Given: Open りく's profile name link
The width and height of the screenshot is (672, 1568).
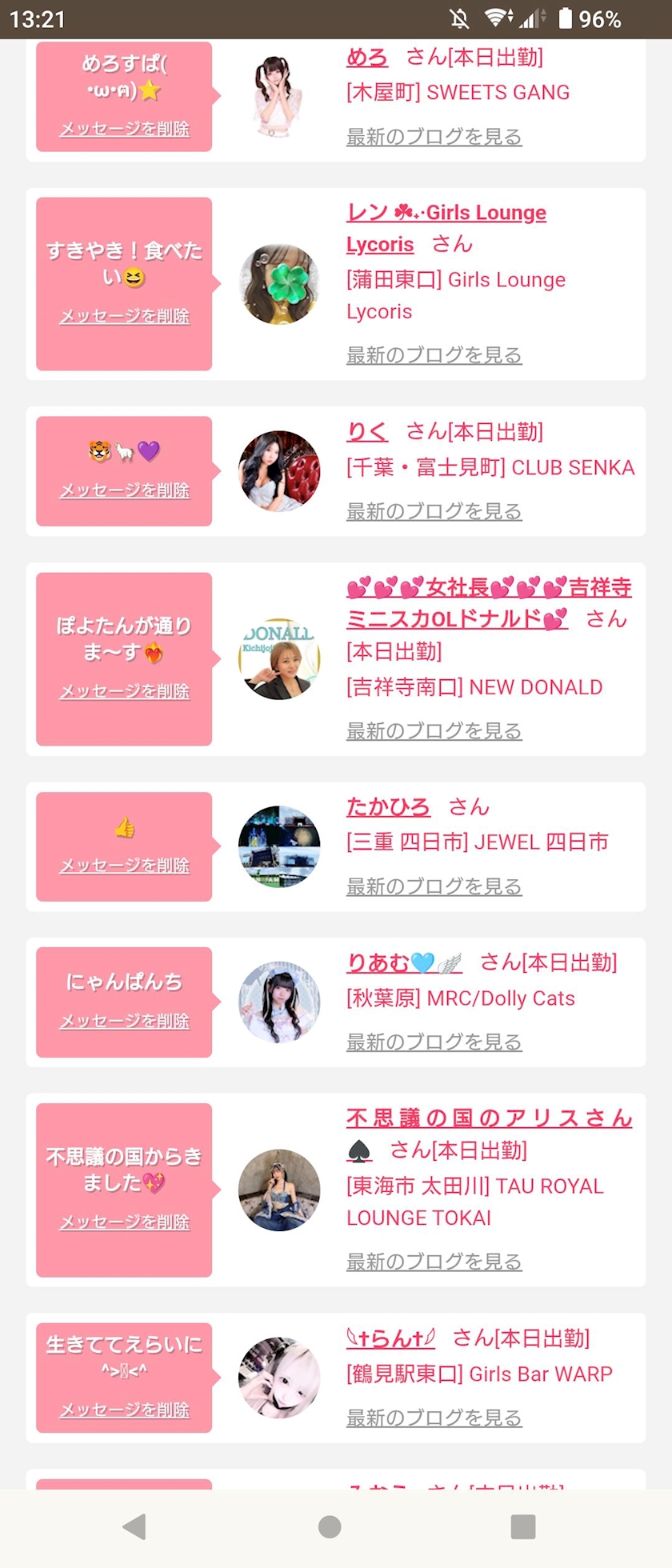Looking at the screenshot, I should tap(366, 432).
